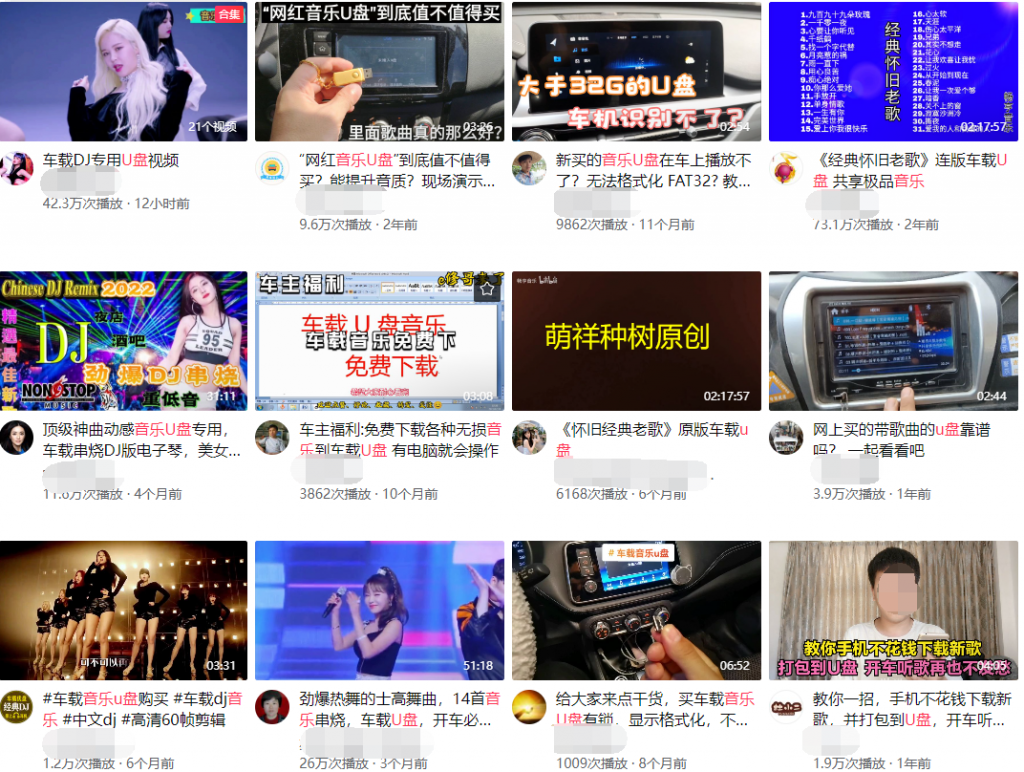Screen dimensions: 1024x772
Task: Open the Chinese DJ Remix 2022 video
Action: pos(123,341)
